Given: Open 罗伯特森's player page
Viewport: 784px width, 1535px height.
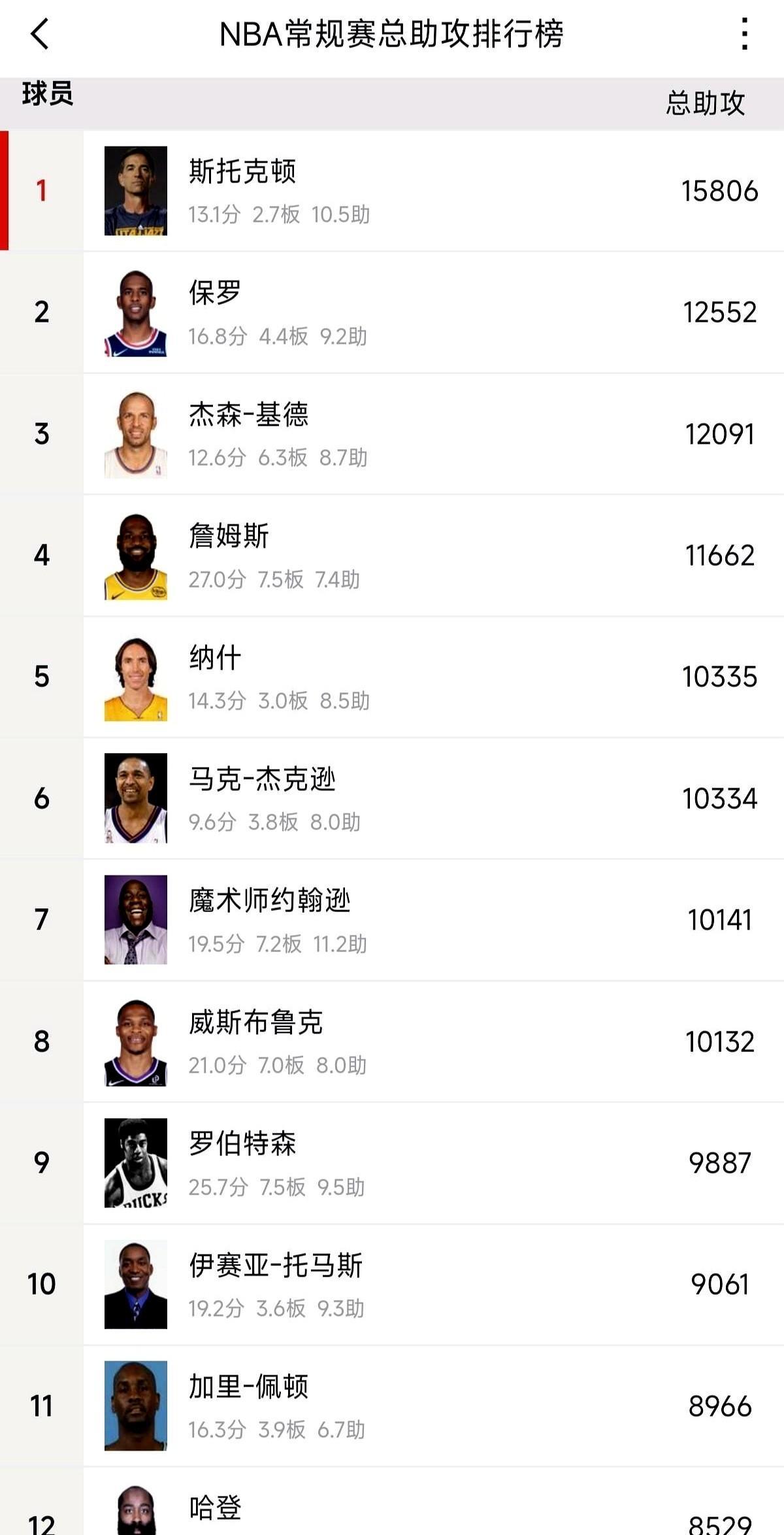Looking at the screenshot, I should pyautogui.click(x=392, y=1162).
